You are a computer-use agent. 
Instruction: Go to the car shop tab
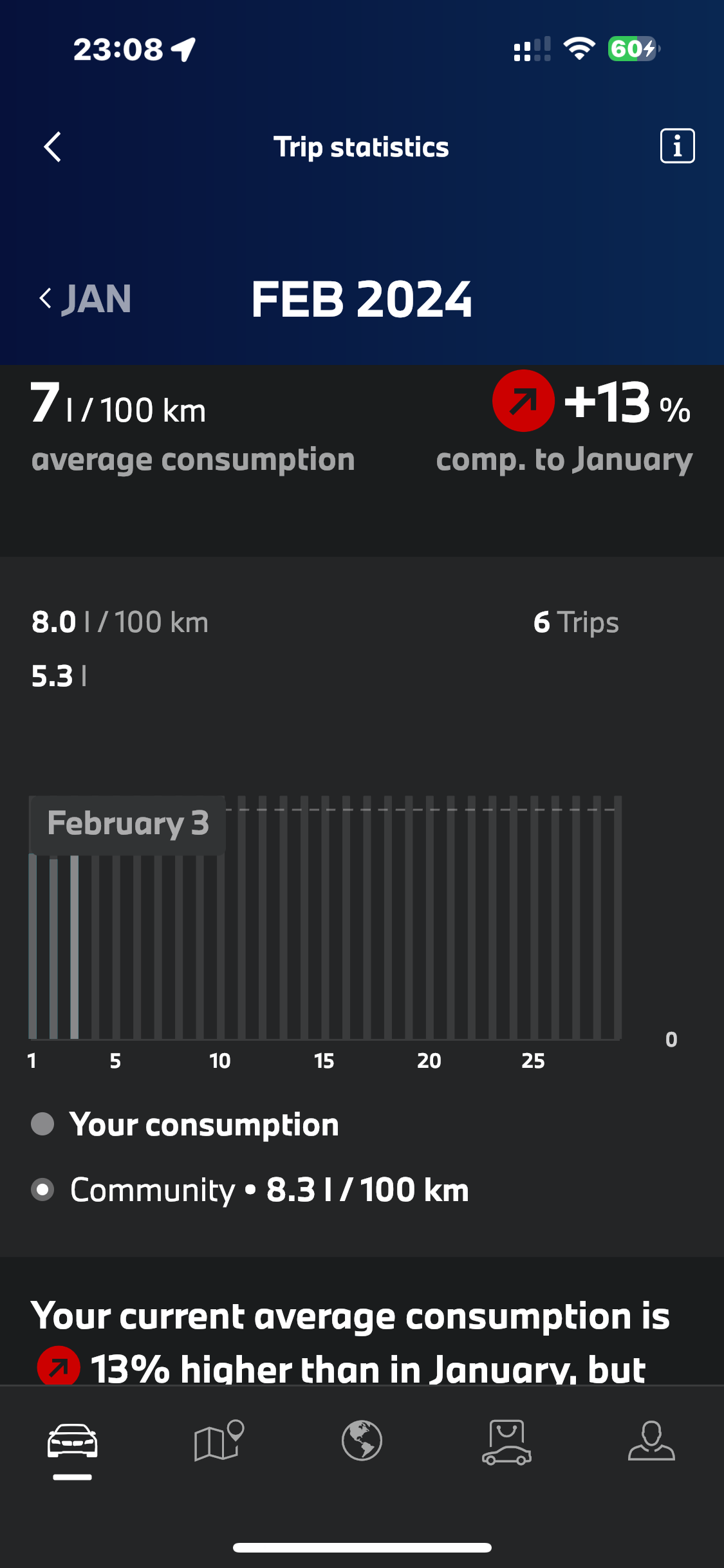point(506,1442)
